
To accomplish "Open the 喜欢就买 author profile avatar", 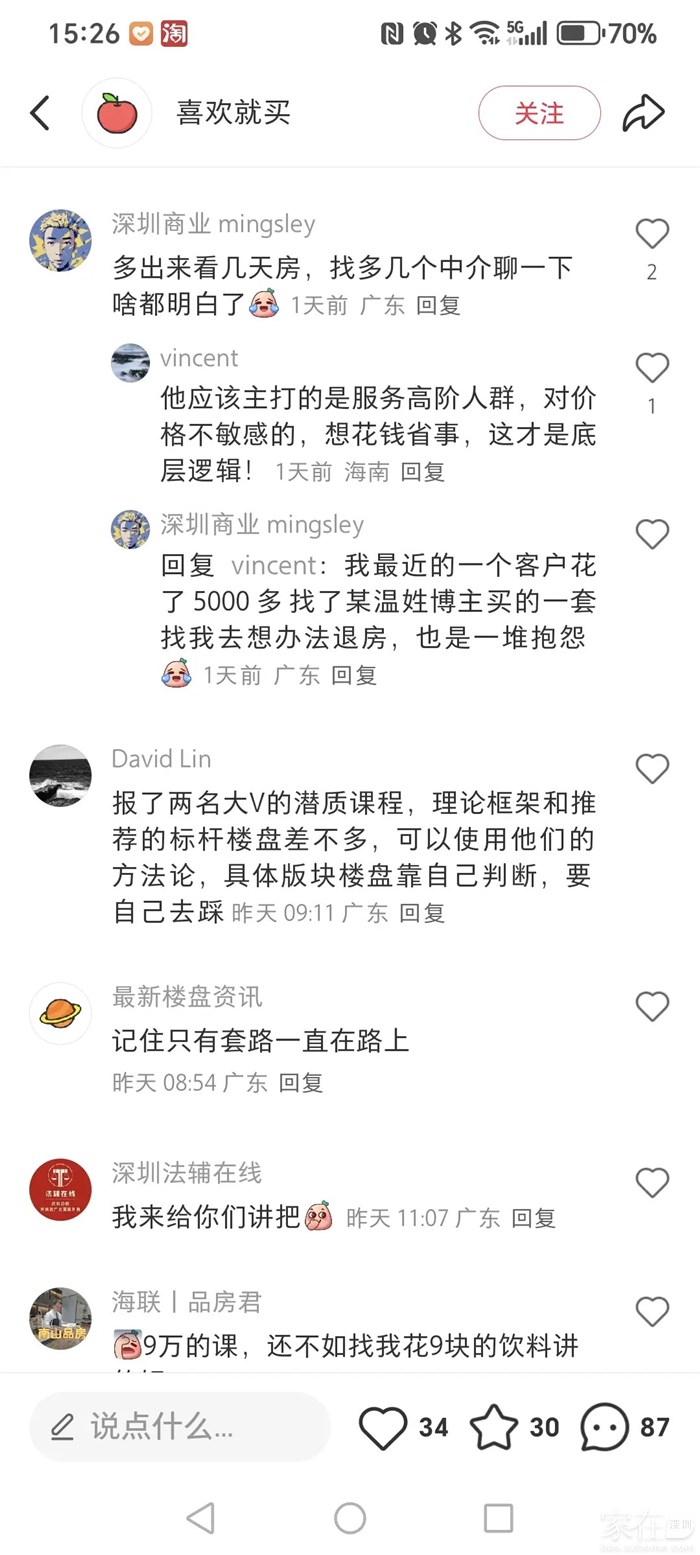I will coord(117,114).
